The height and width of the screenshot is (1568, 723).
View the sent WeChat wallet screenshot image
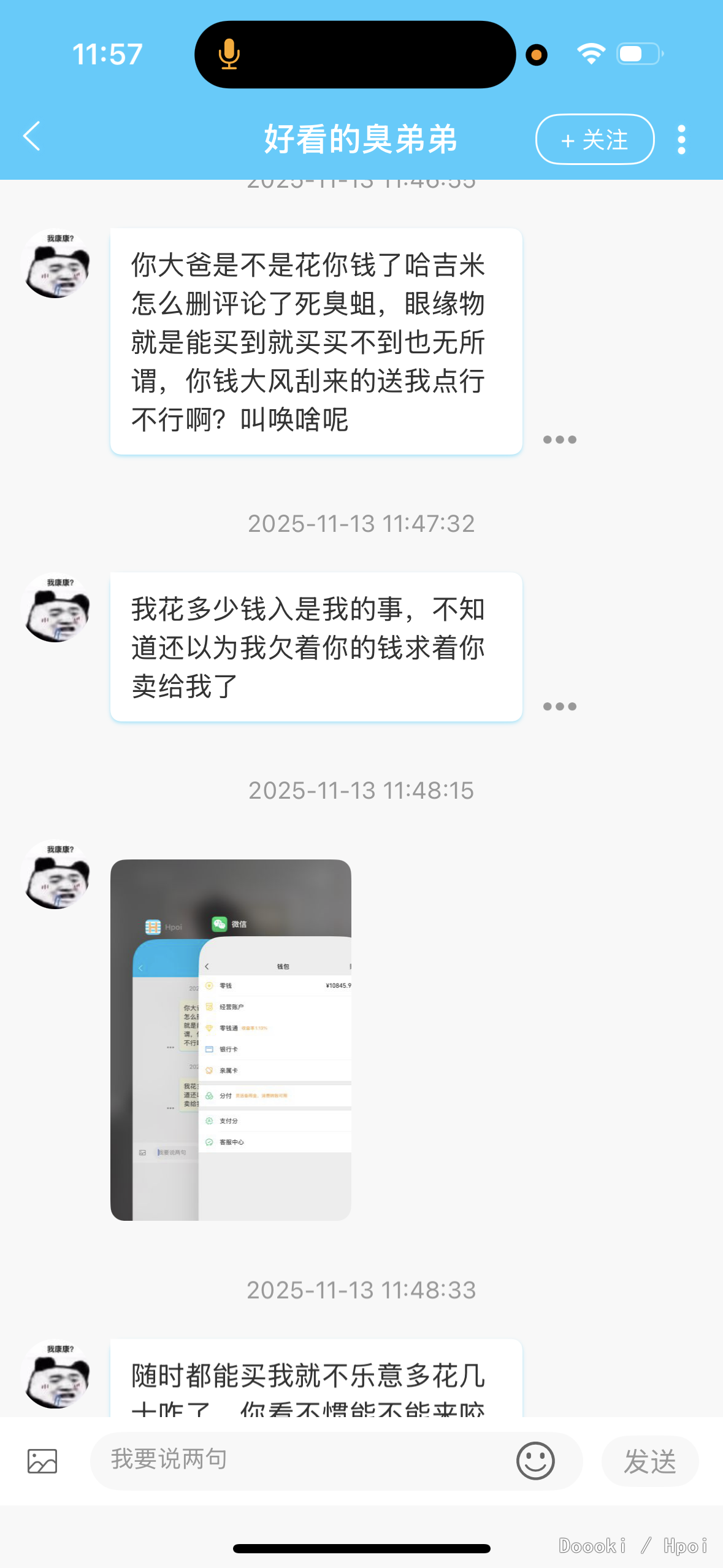coord(231,1039)
